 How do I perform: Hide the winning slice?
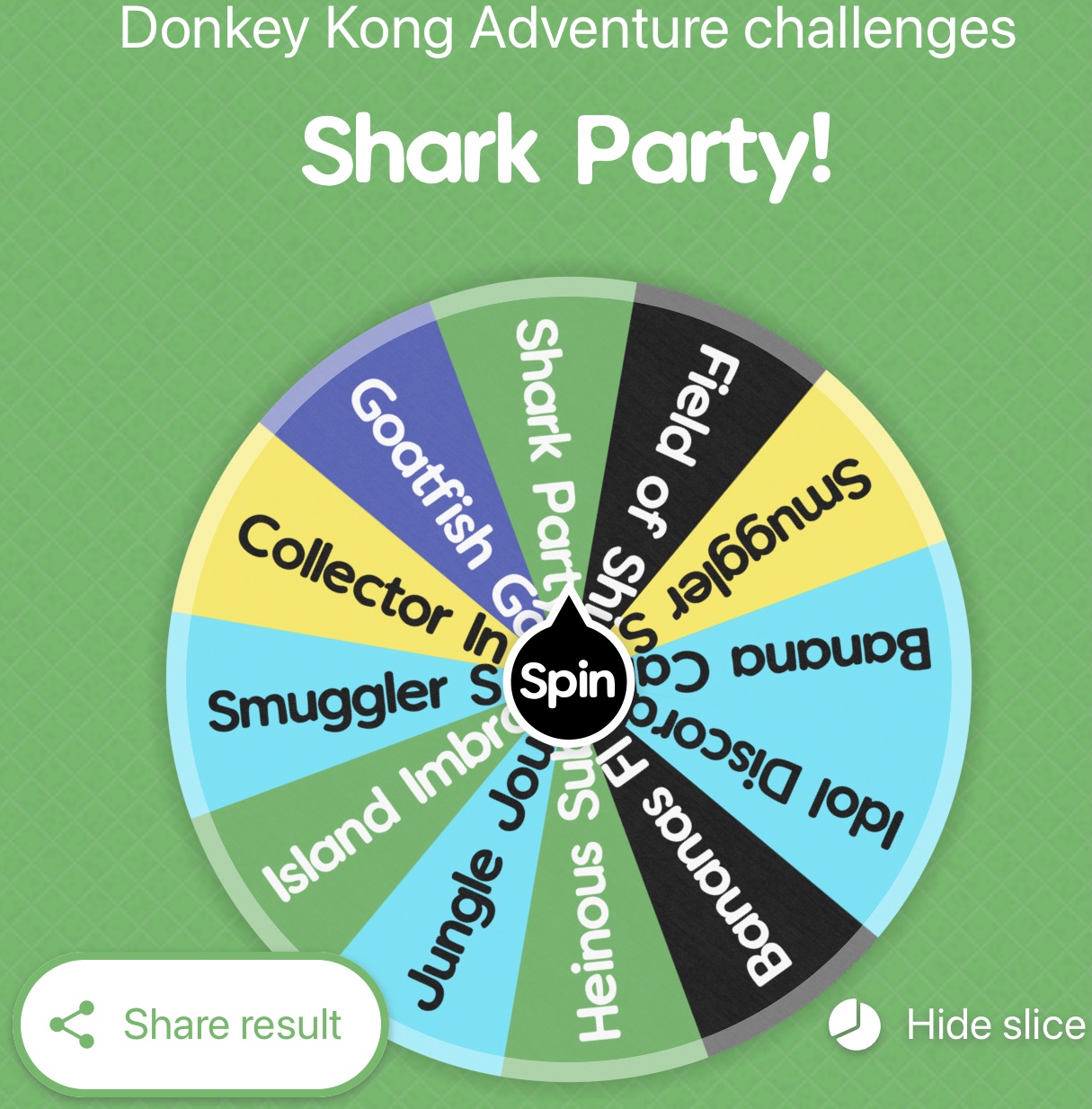pos(958,1025)
